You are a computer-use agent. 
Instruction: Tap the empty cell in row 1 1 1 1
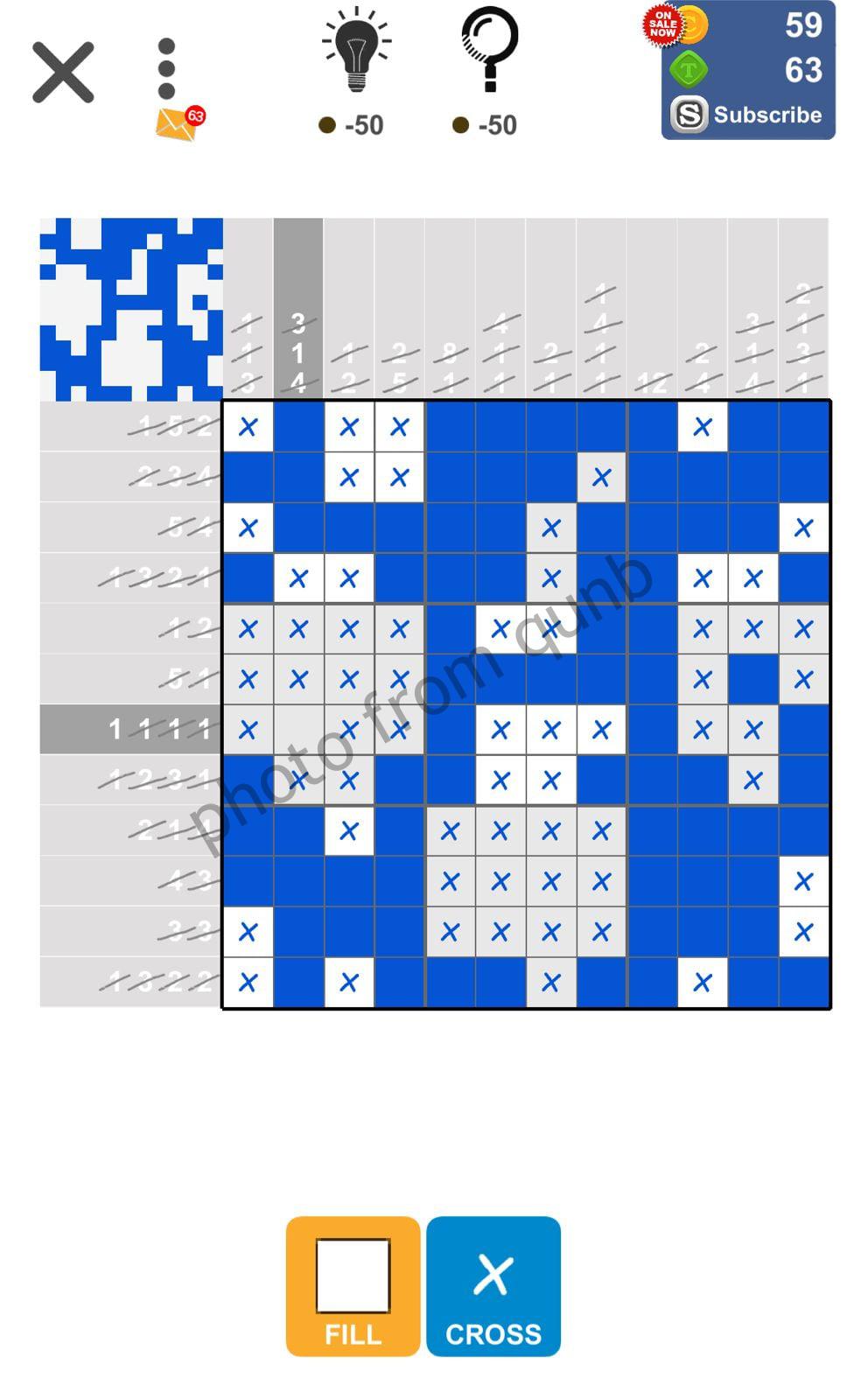point(298,729)
